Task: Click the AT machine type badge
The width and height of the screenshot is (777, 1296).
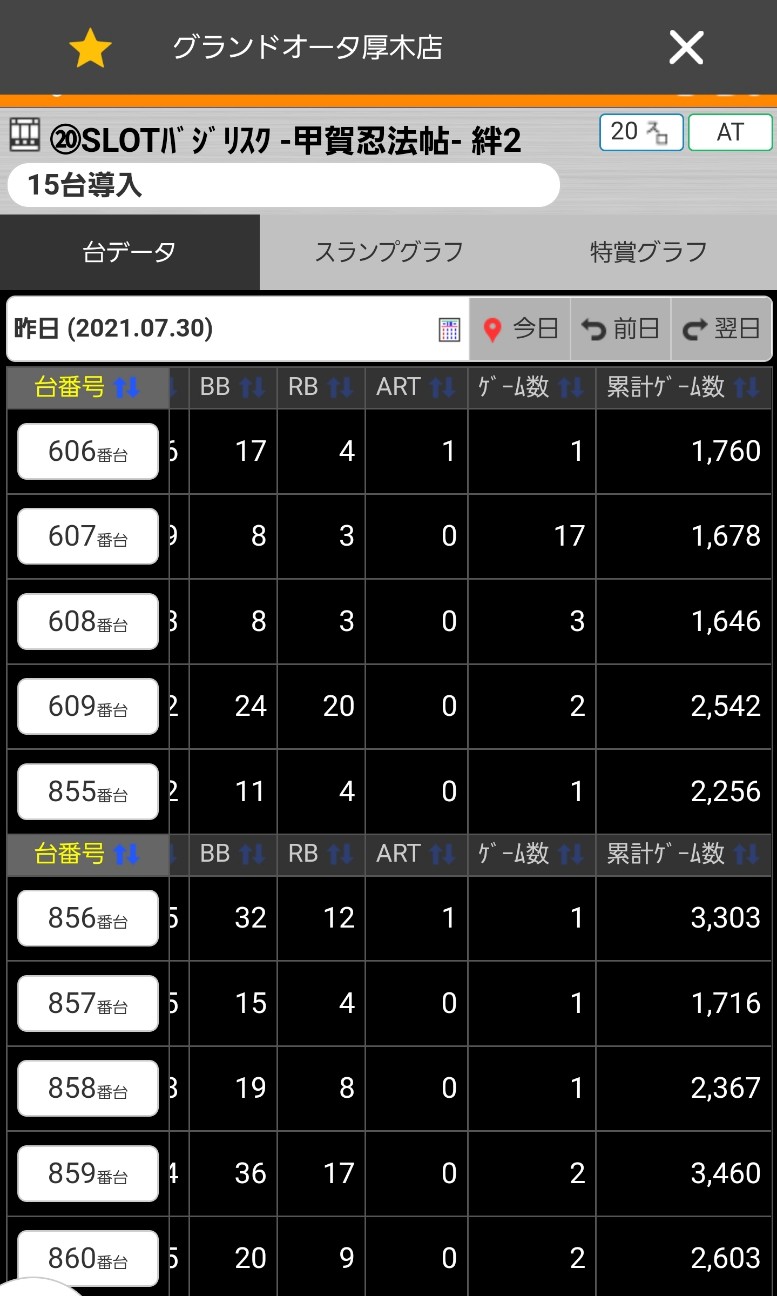Action: tap(730, 131)
